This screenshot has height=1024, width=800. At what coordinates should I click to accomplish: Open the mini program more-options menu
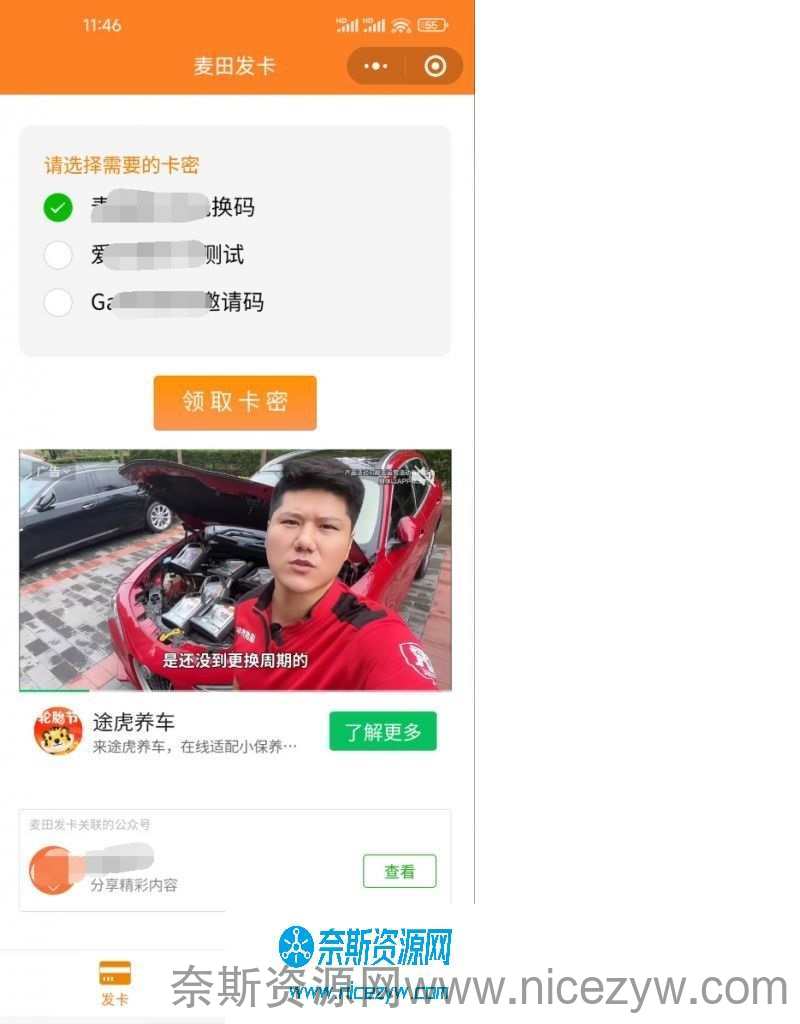coord(376,66)
